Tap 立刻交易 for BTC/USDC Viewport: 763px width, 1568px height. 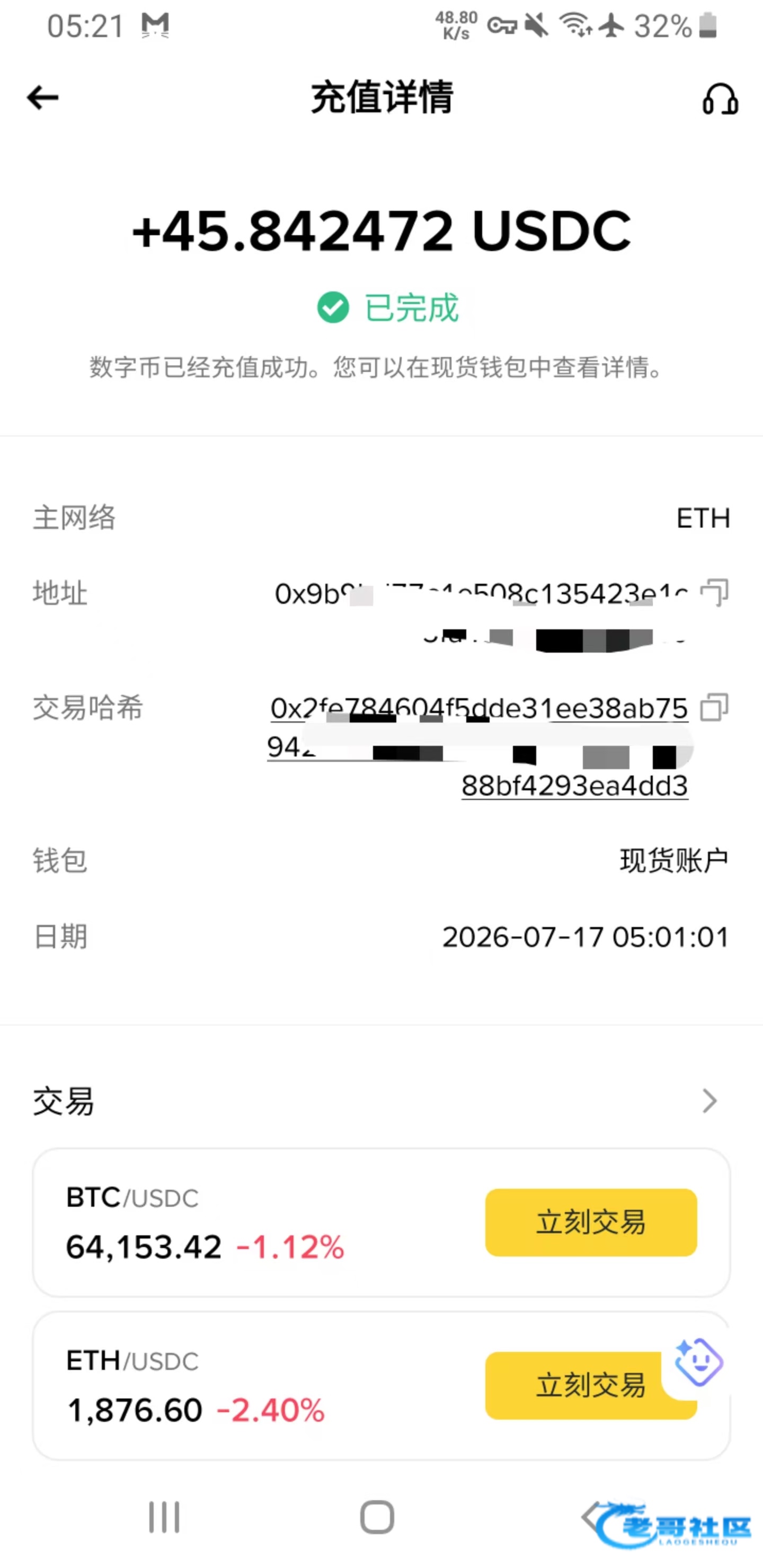pyautogui.click(x=591, y=1222)
